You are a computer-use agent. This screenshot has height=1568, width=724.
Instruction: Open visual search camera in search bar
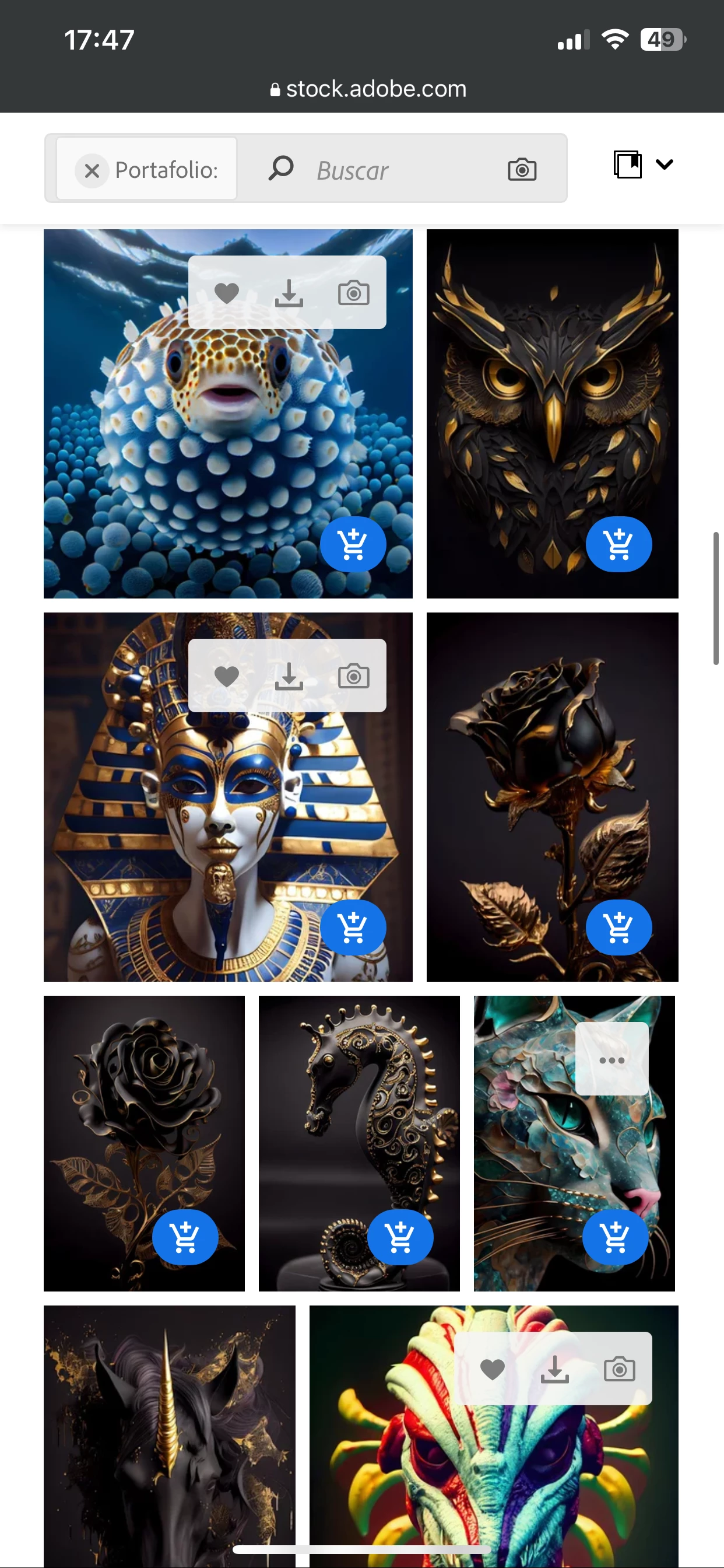point(521,170)
